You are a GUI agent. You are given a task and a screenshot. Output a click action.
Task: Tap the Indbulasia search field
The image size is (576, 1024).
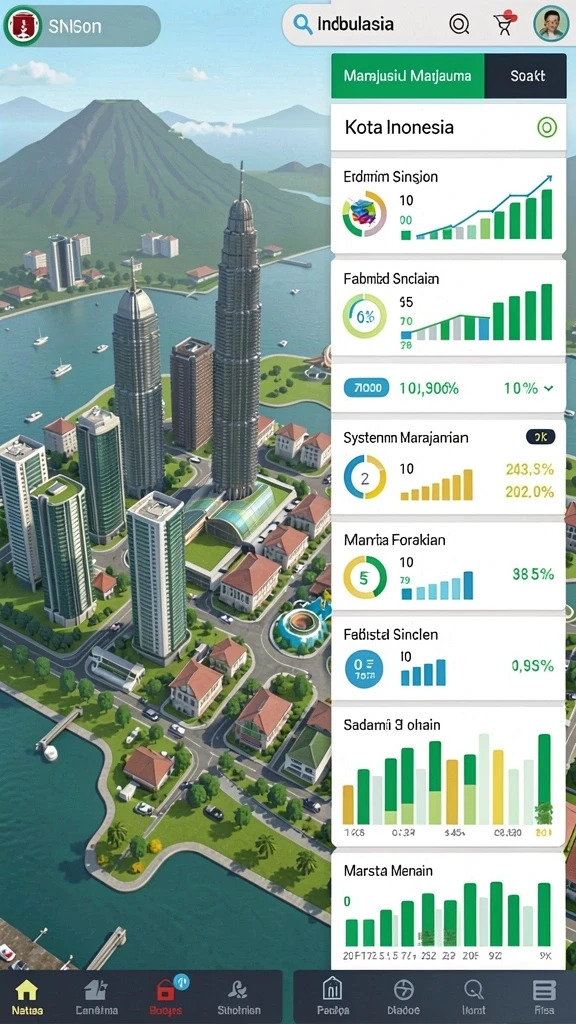[362, 24]
